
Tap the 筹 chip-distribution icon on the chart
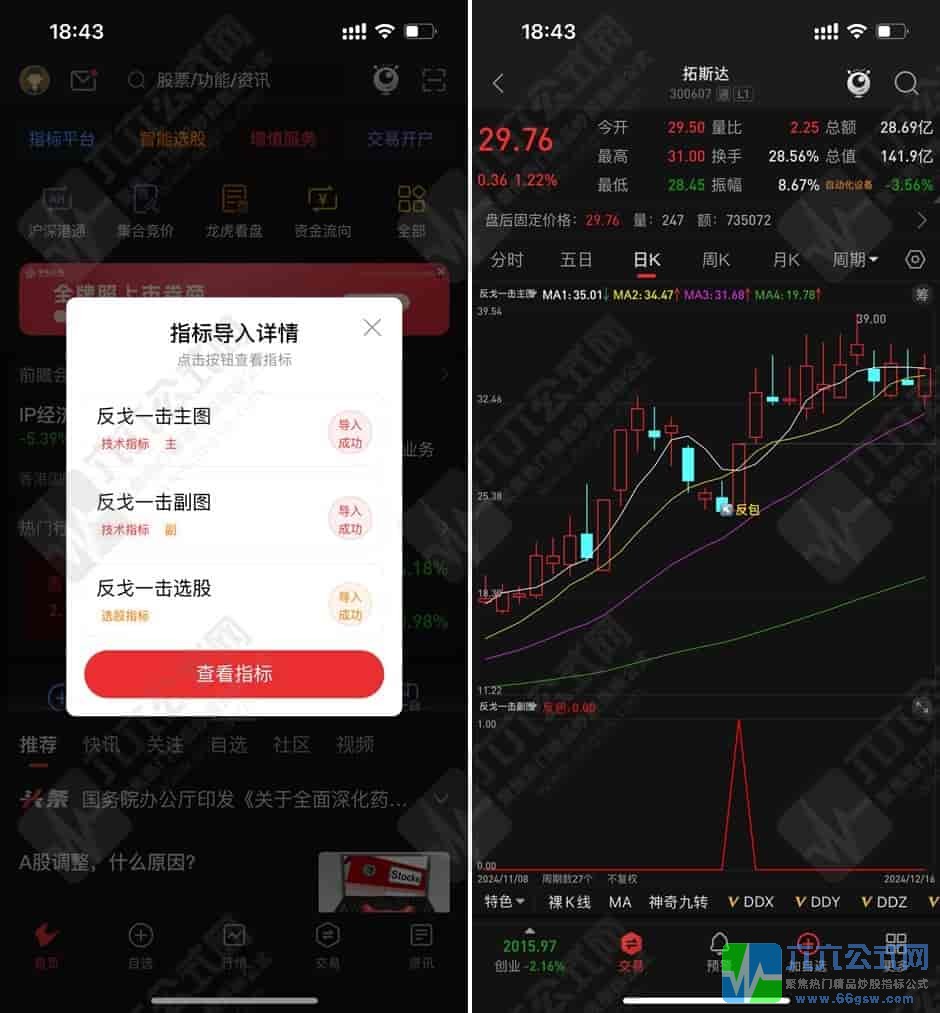click(921, 295)
